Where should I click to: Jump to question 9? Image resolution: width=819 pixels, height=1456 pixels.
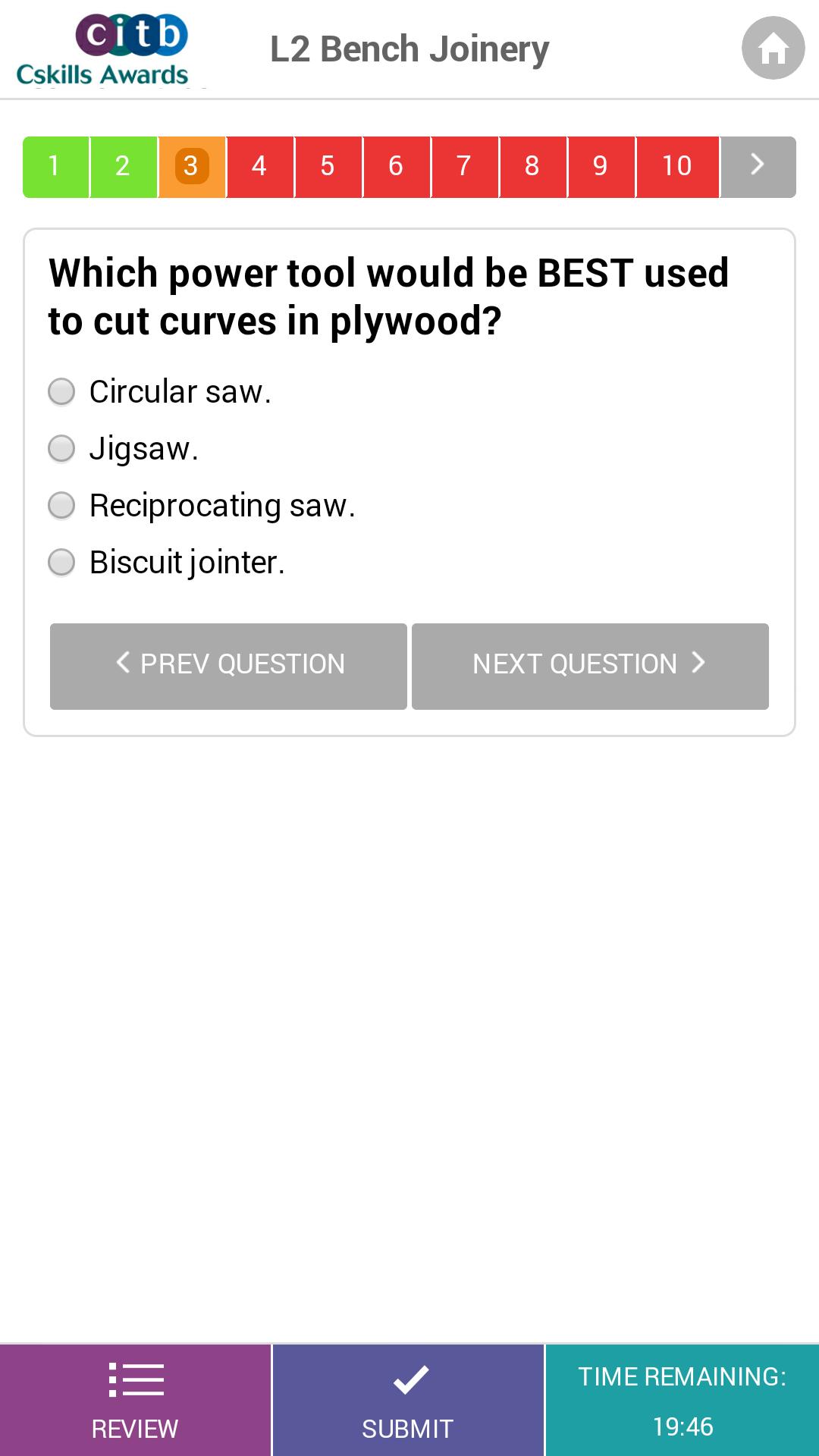click(x=601, y=167)
